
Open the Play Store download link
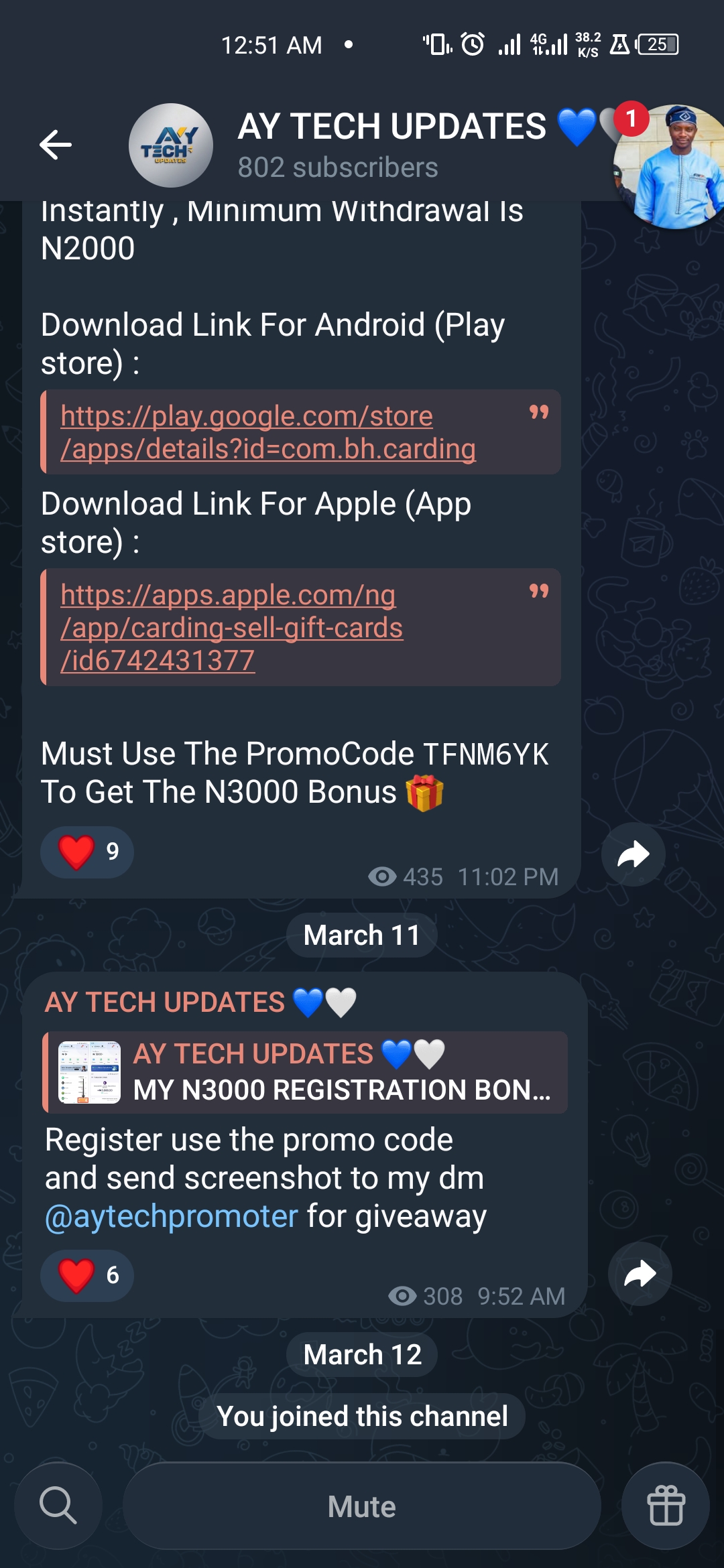pos(268,432)
